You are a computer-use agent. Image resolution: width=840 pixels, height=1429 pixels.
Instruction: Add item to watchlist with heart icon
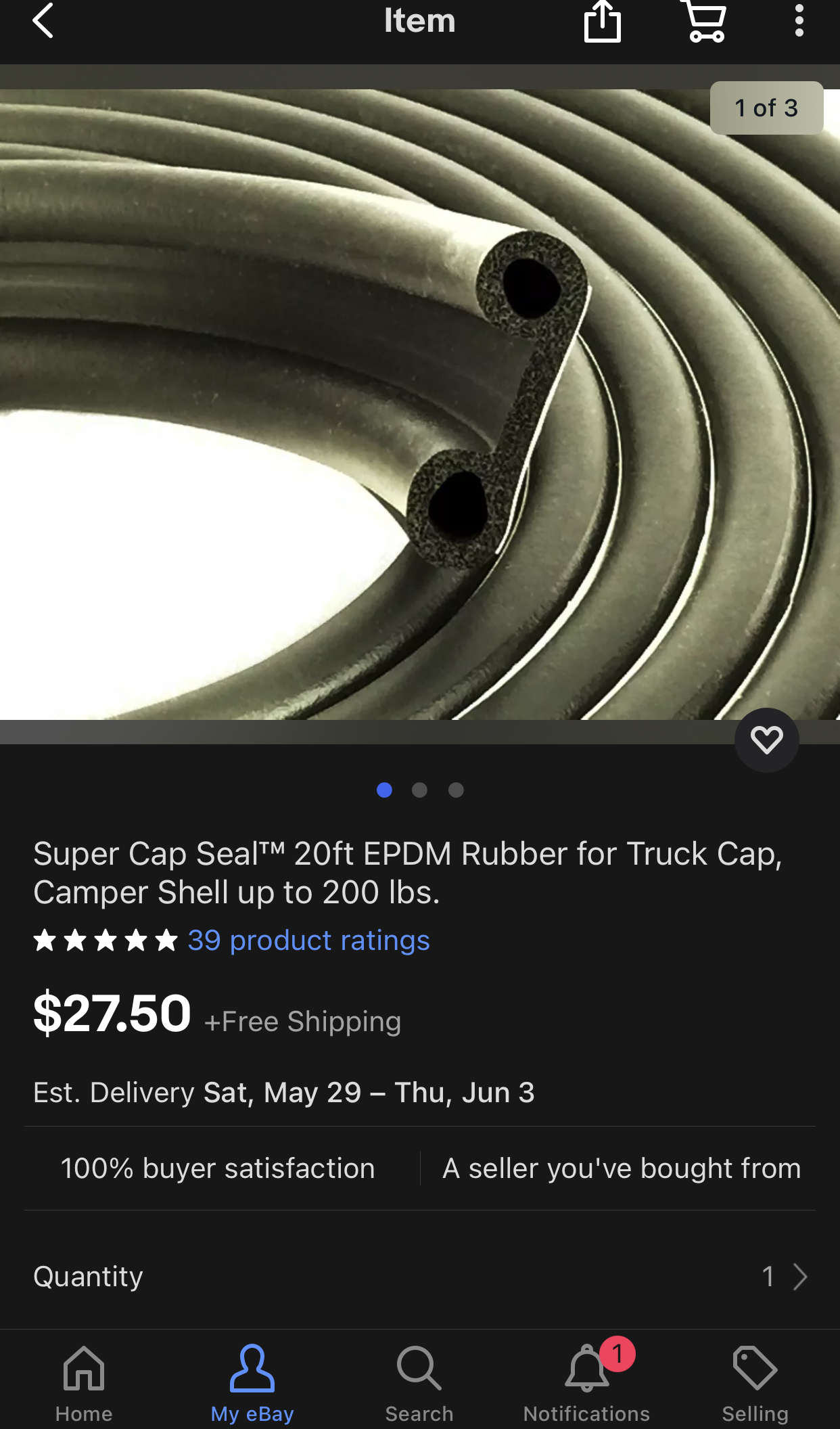tap(766, 740)
